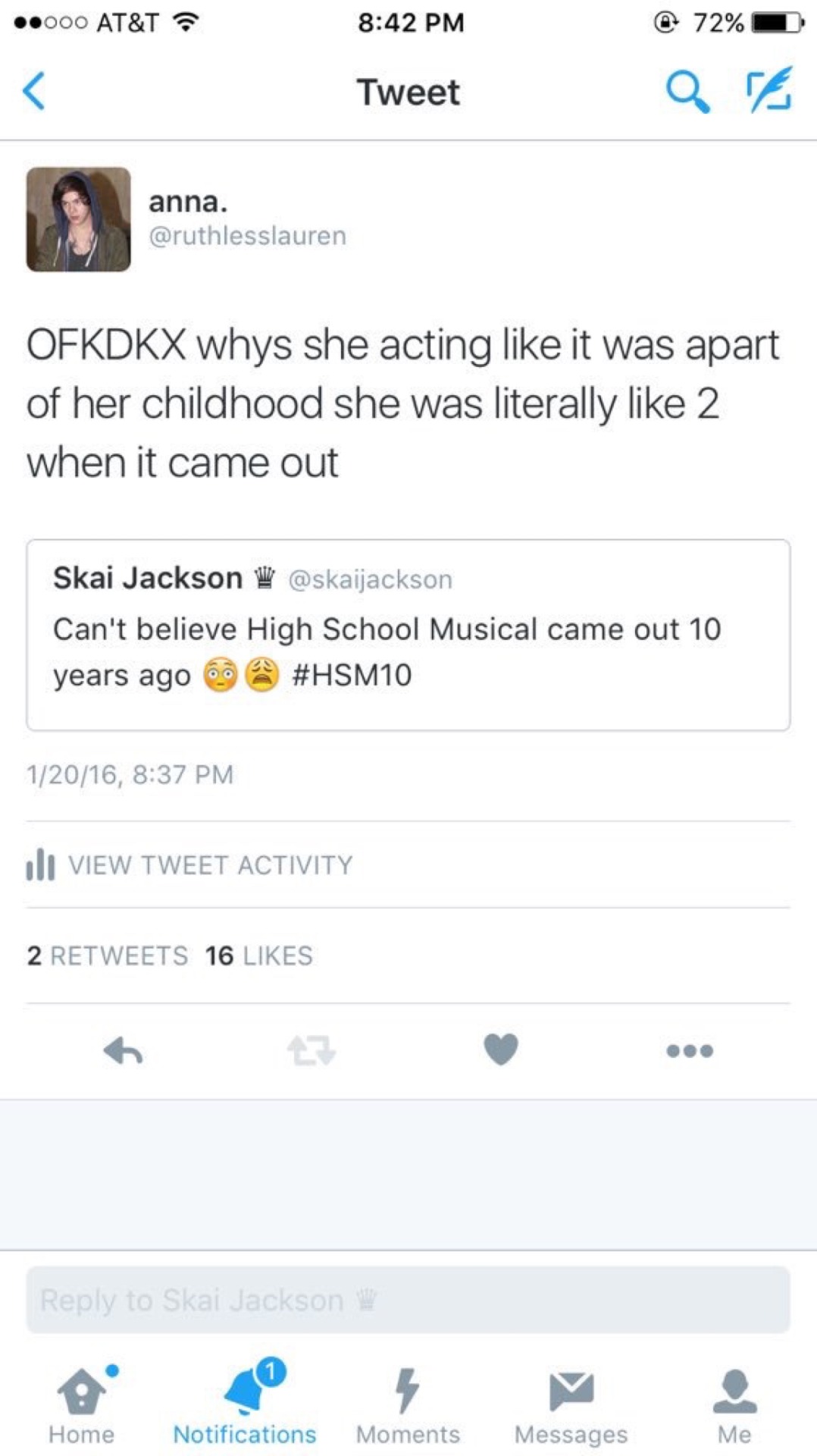Open the Messages tab
The width and height of the screenshot is (817, 1456).
571,1406
